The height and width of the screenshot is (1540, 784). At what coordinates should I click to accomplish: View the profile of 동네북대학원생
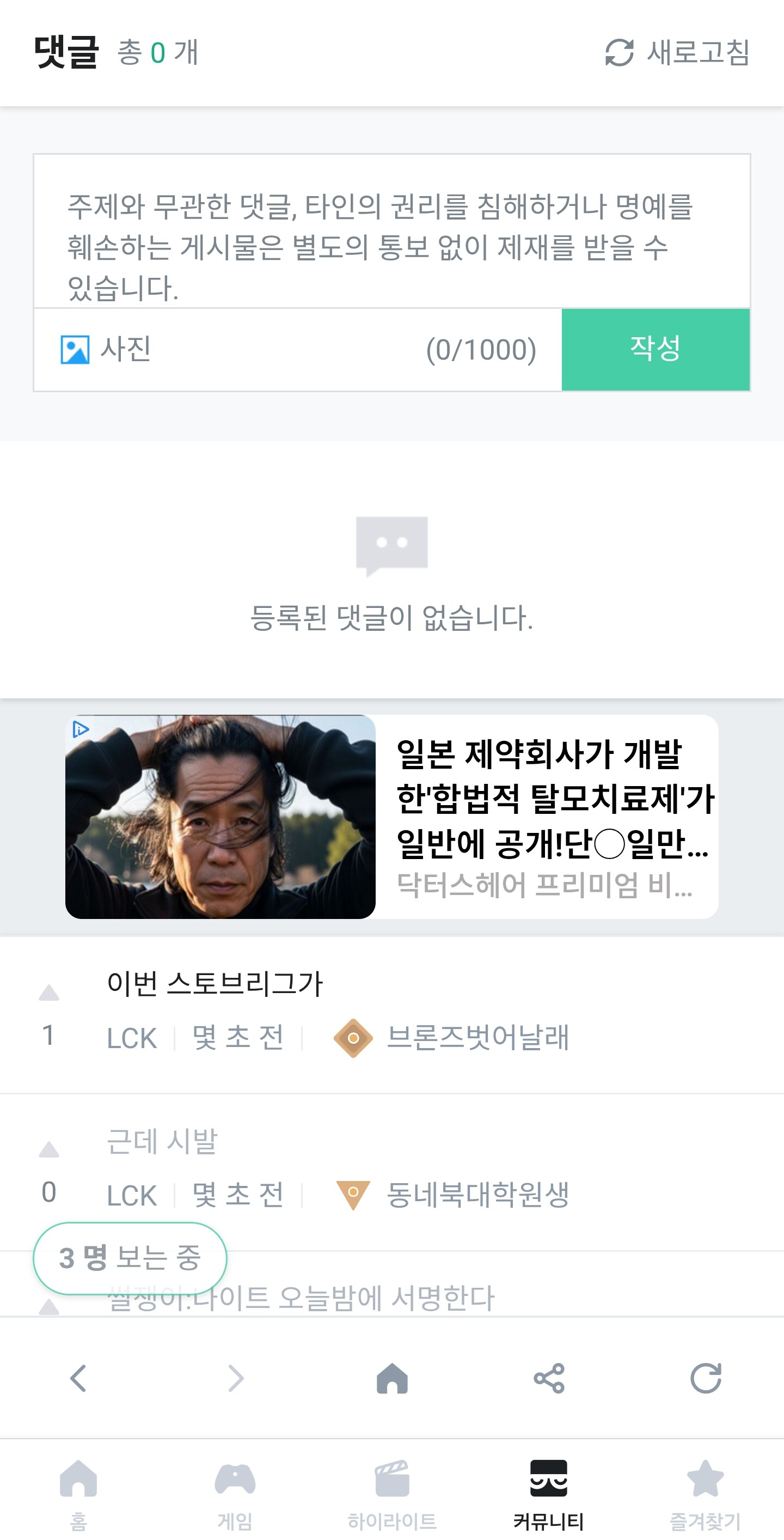pos(477,1195)
